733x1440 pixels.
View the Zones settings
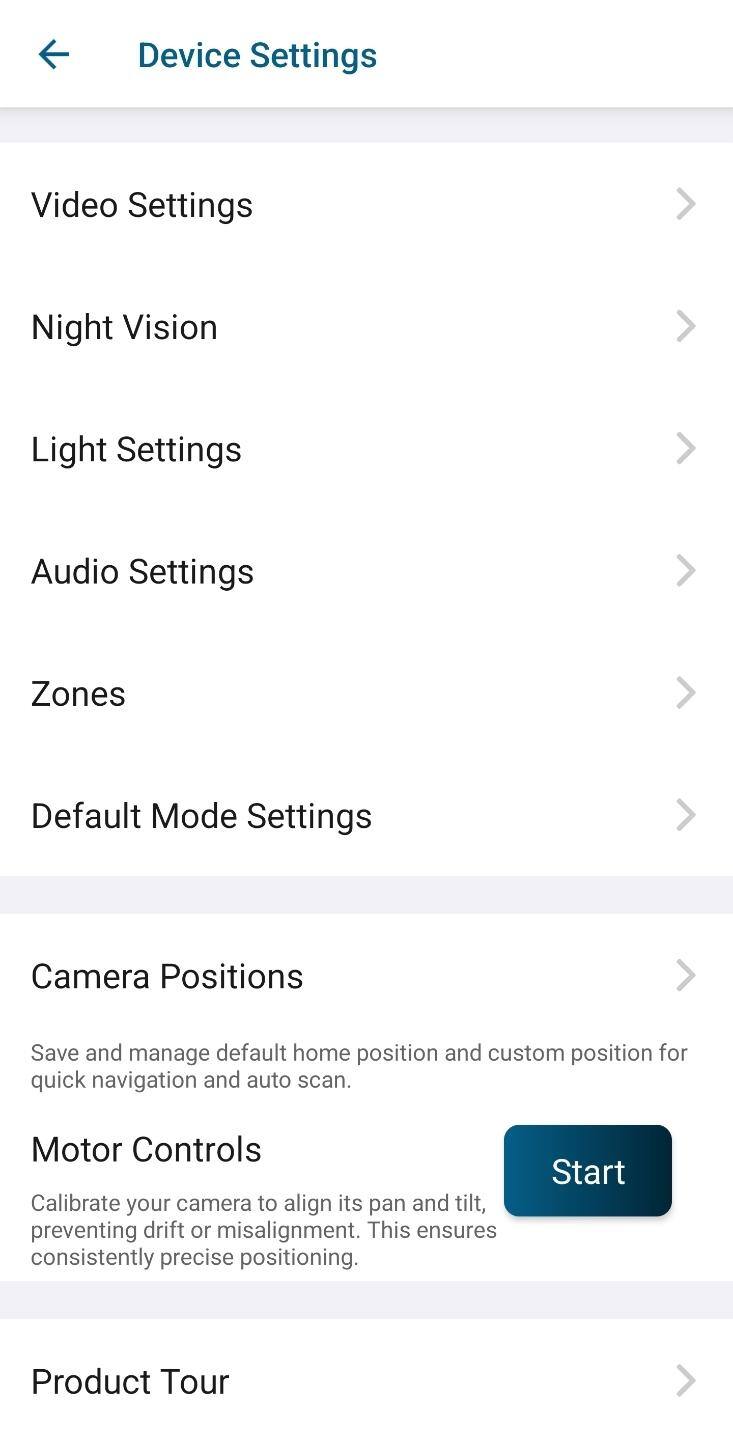click(366, 693)
